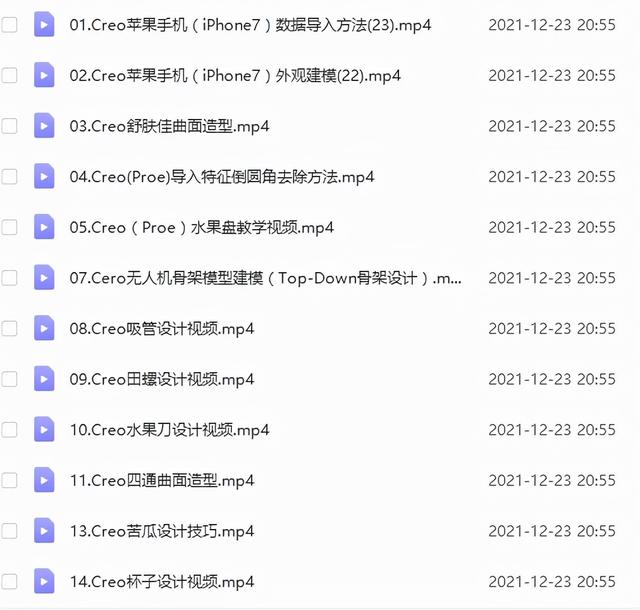Open the 10.Creo水果刀设计视频.mp4 file
Viewport: 640px width, 610px height.
click(169, 430)
